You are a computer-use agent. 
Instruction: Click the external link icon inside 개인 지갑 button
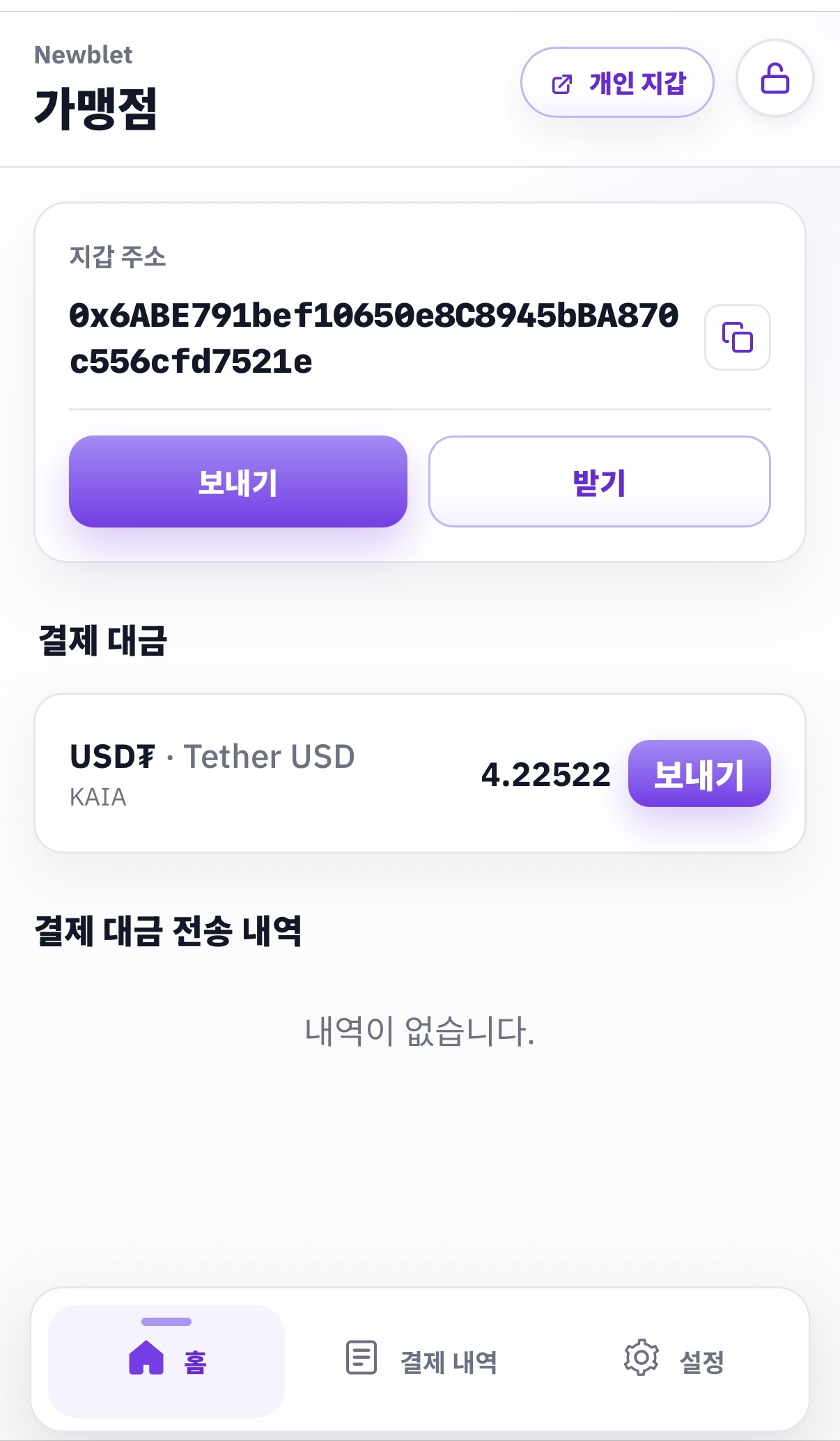[x=561, y=82]
